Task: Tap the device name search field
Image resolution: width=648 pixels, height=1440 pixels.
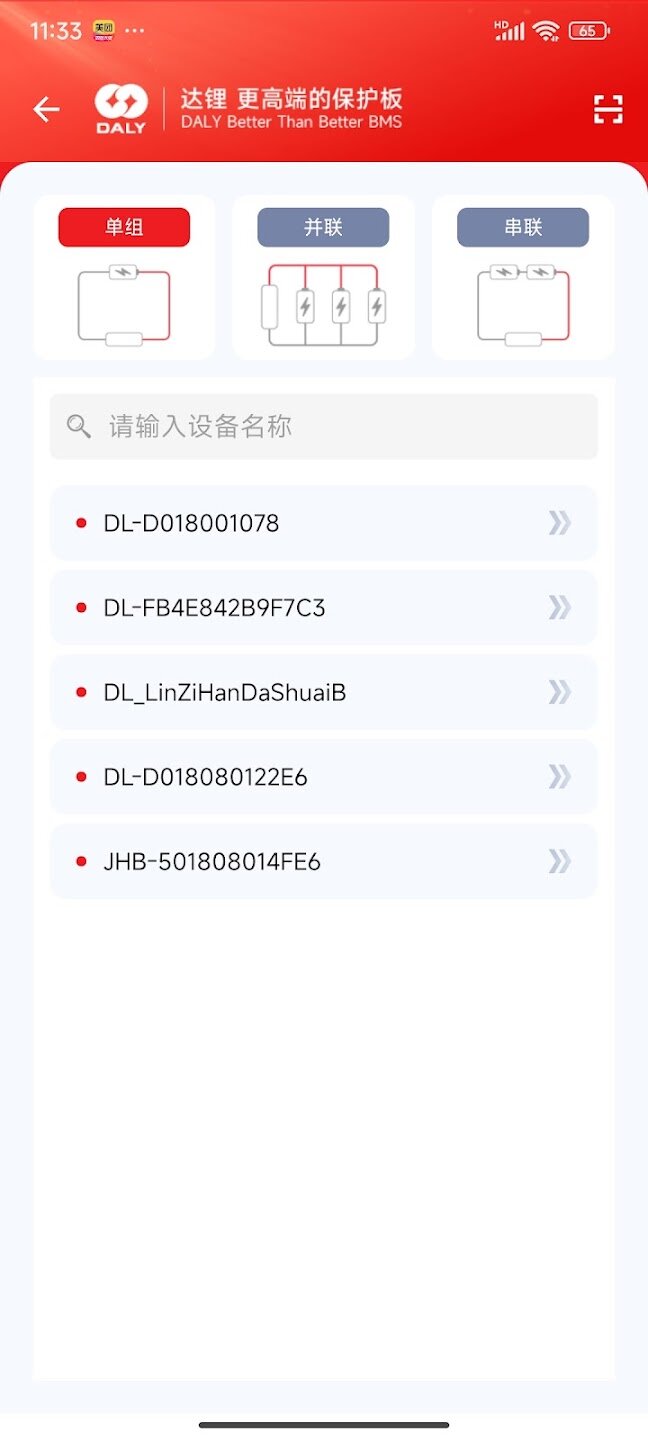Action: [x=324, y=427]
